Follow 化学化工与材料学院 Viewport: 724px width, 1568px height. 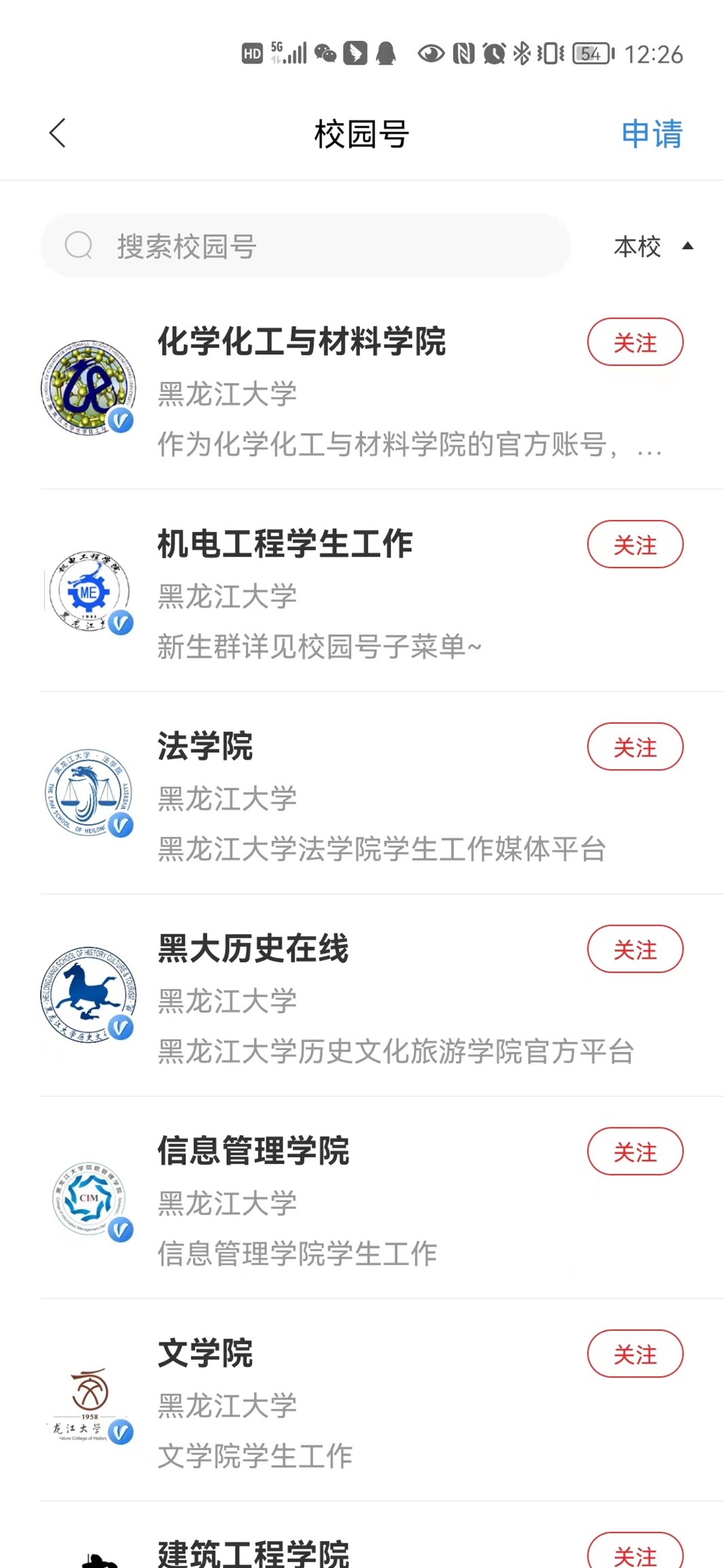pos(634,342)
